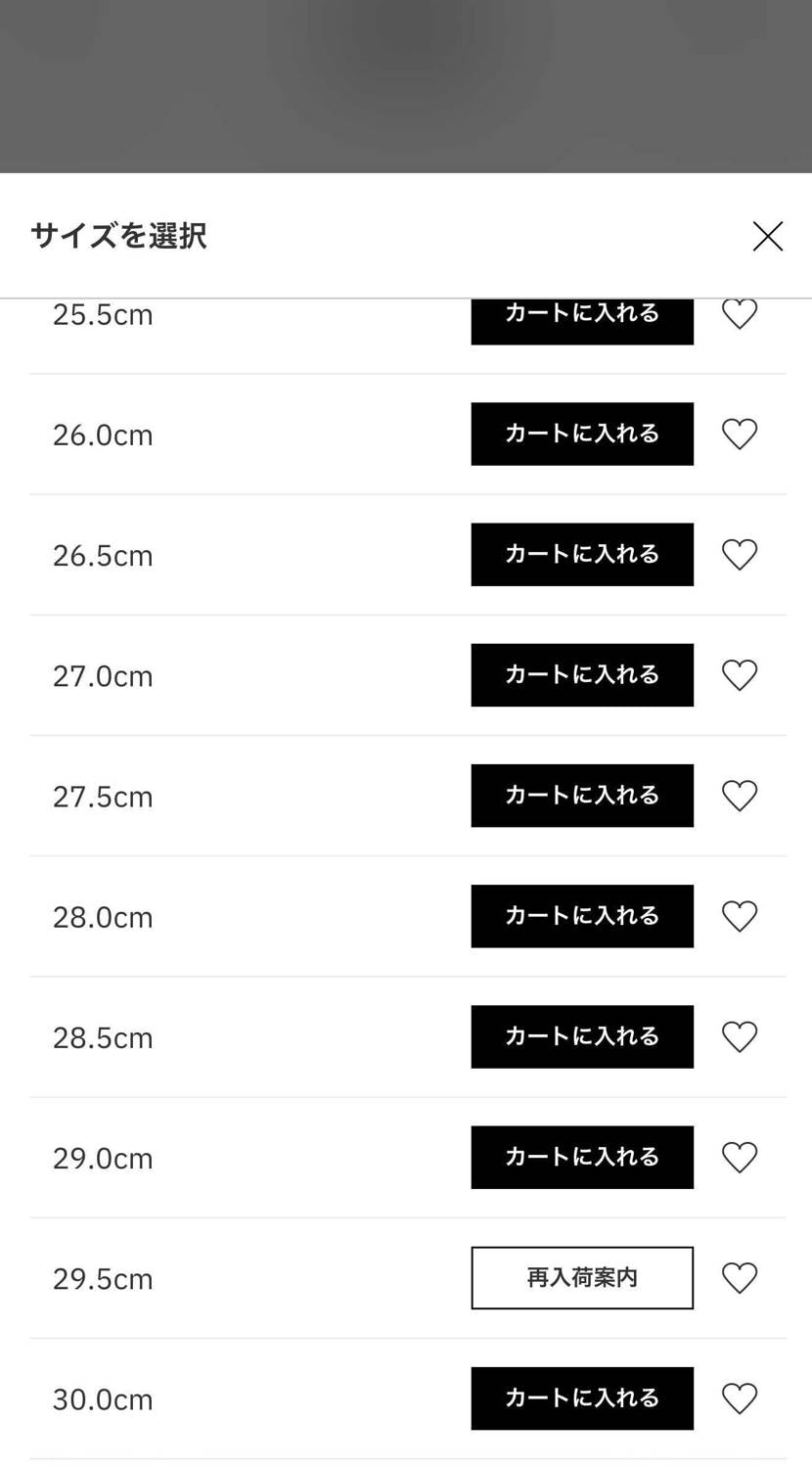Add size 25.5cm to favorites via heart icon
Image resolution: width=812 pixels, height=1466 pixels.
pyautogui.click(x=739, y=313)
